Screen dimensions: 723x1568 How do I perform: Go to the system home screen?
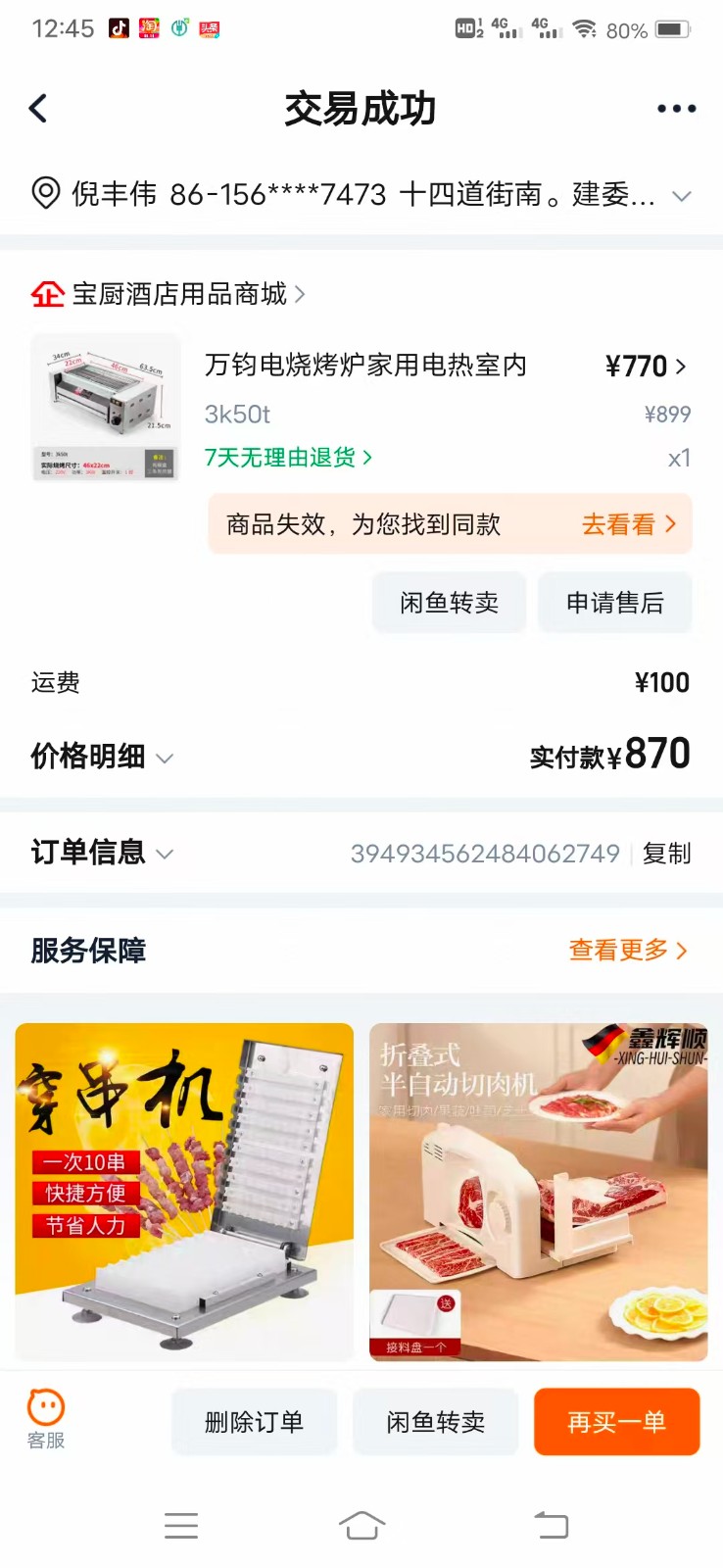point(361,1525)
